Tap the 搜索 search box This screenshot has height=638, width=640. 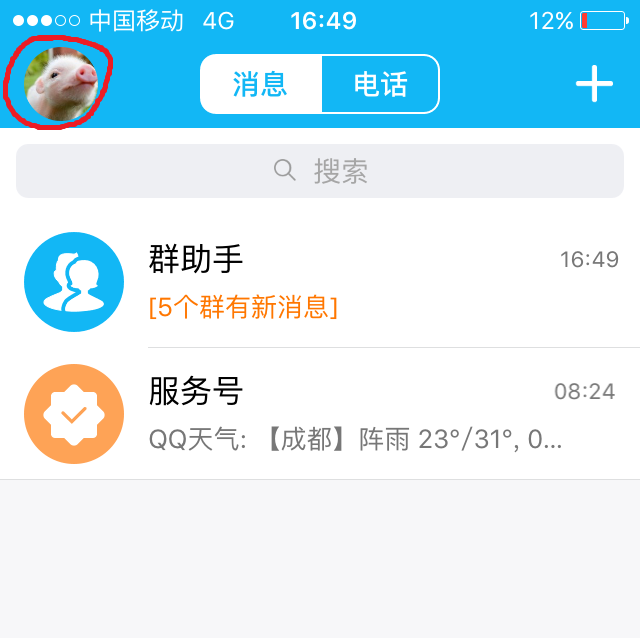point(320,171)
